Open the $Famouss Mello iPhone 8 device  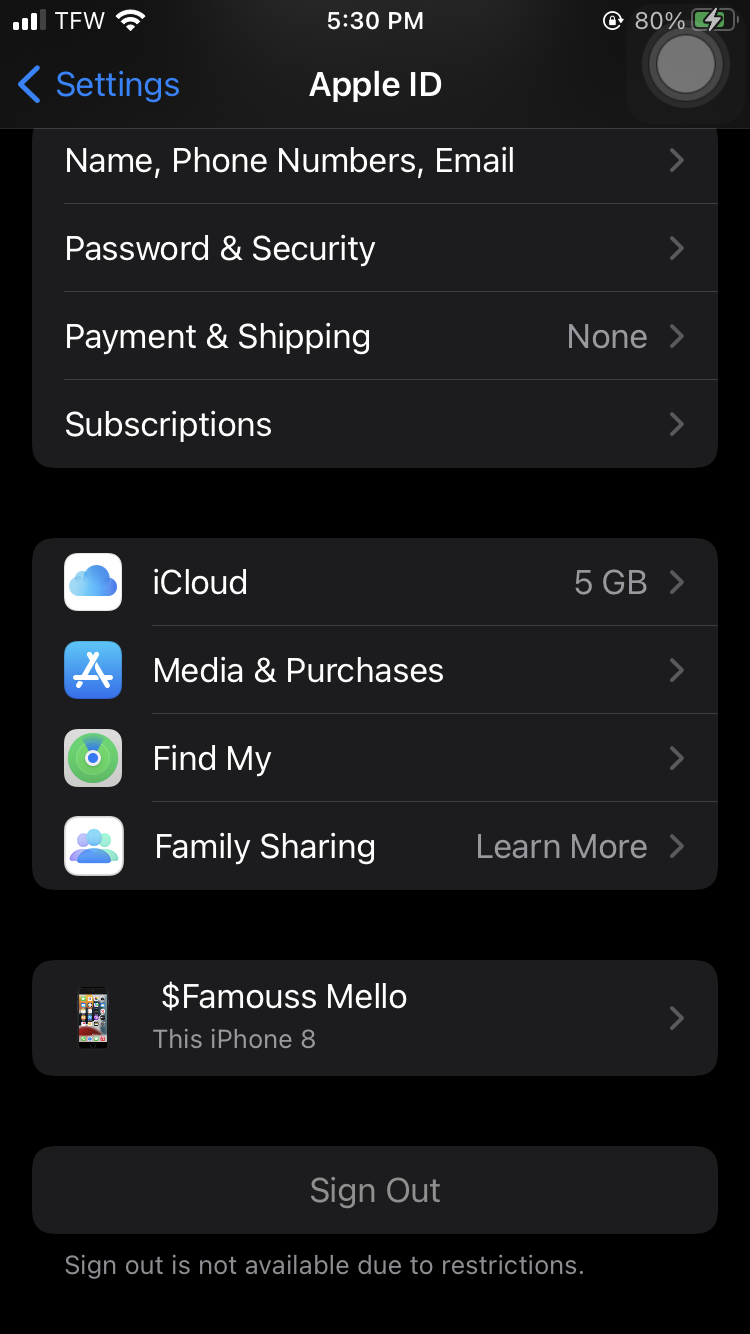(x=375, y=1017)
